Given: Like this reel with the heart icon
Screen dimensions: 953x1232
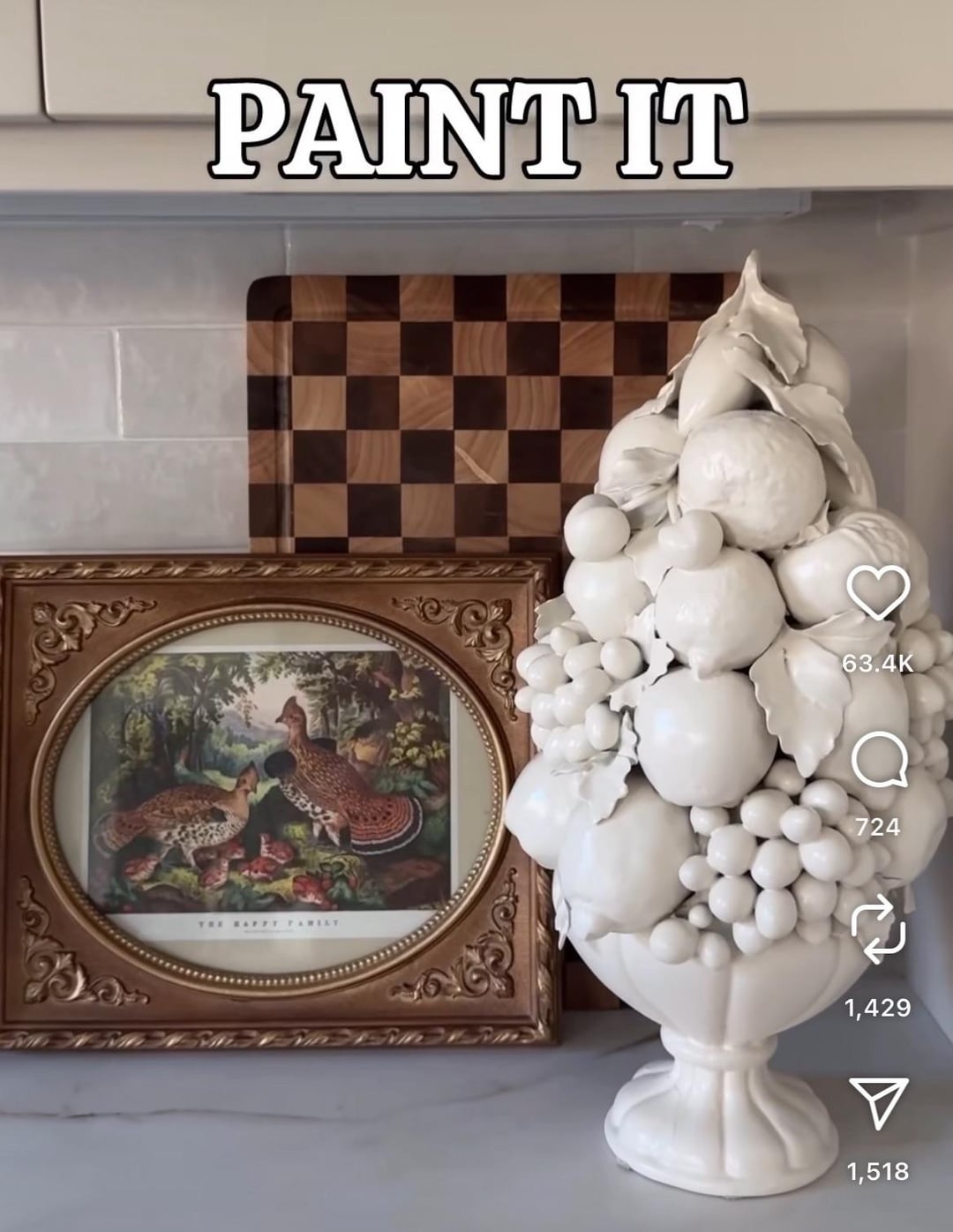Looking at the screenshot, I should [x=878, y=593].
